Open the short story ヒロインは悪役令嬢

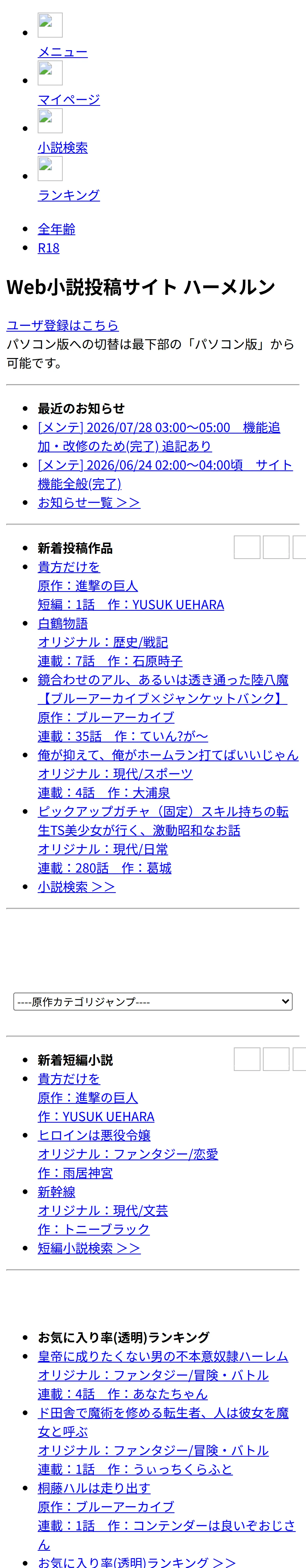[94, 1135]
